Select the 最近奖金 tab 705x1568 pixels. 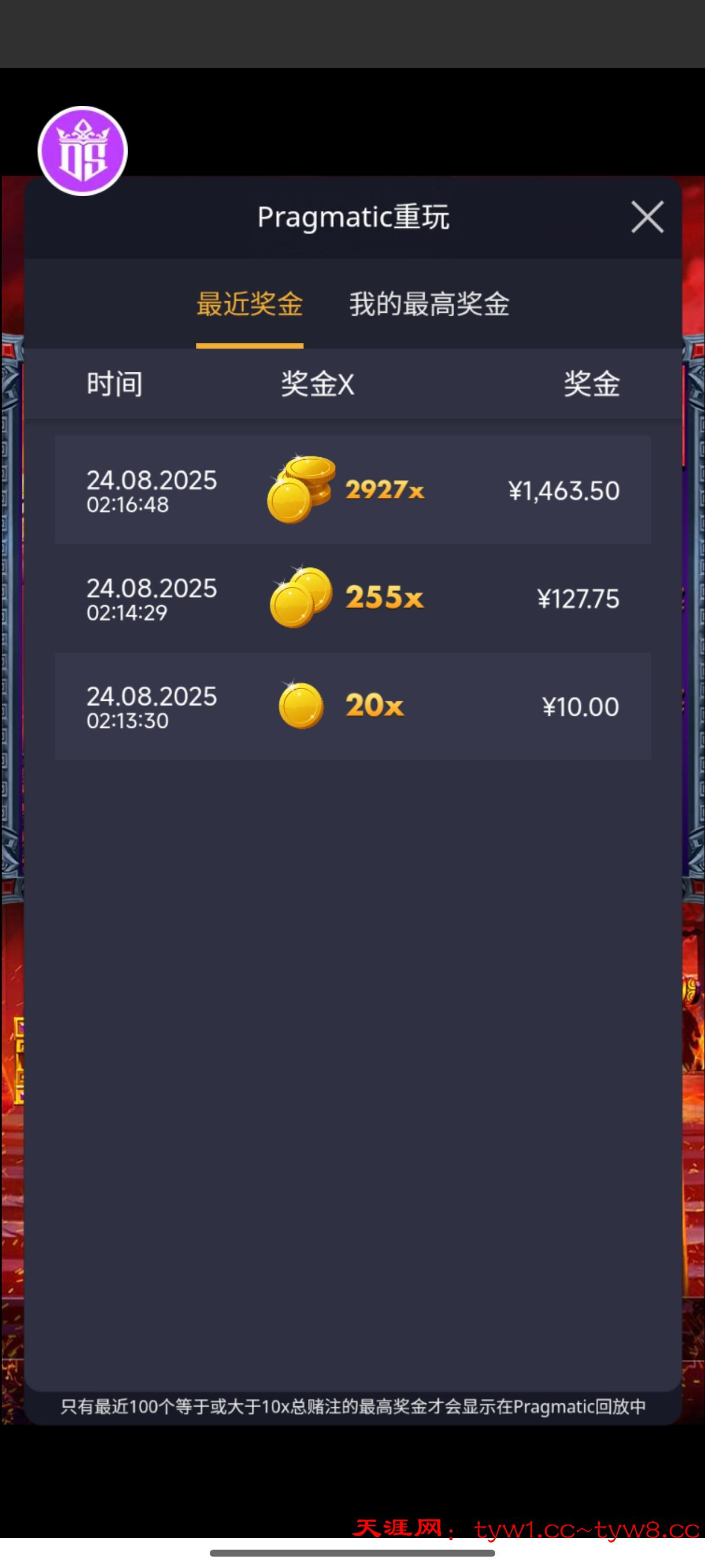(250, 304)
